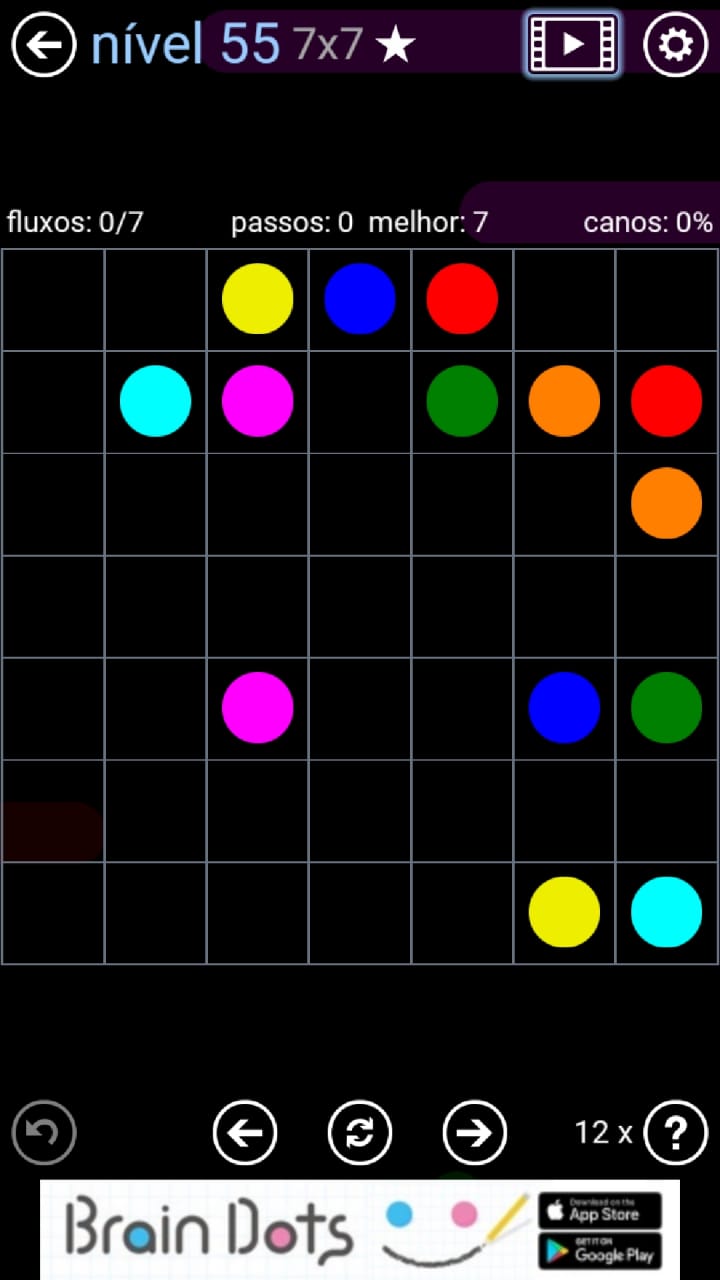Screen dimensions: 720x1280
Task: Open the video film icon
Action: [573, 44]
